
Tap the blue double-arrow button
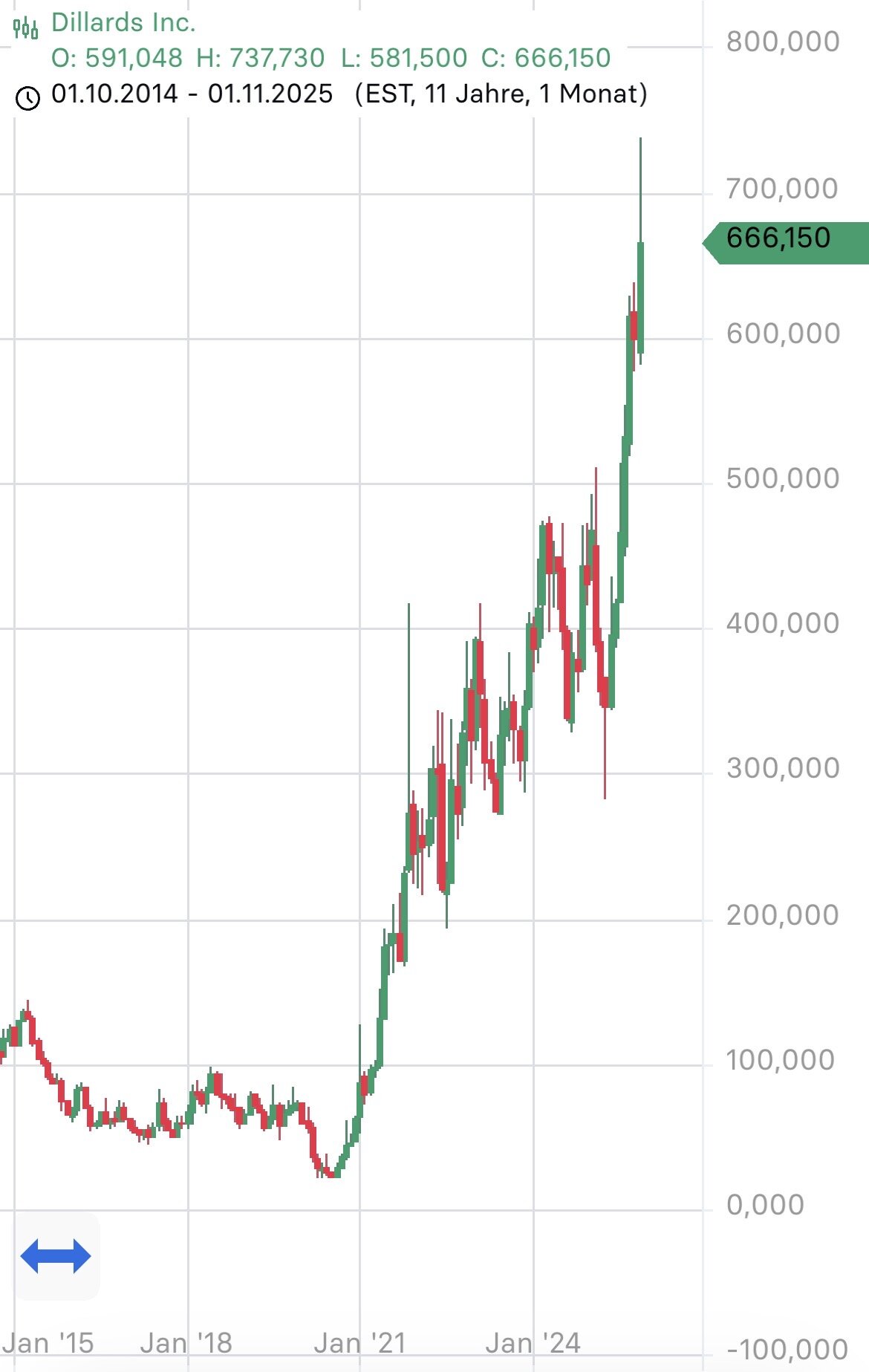56,1257
